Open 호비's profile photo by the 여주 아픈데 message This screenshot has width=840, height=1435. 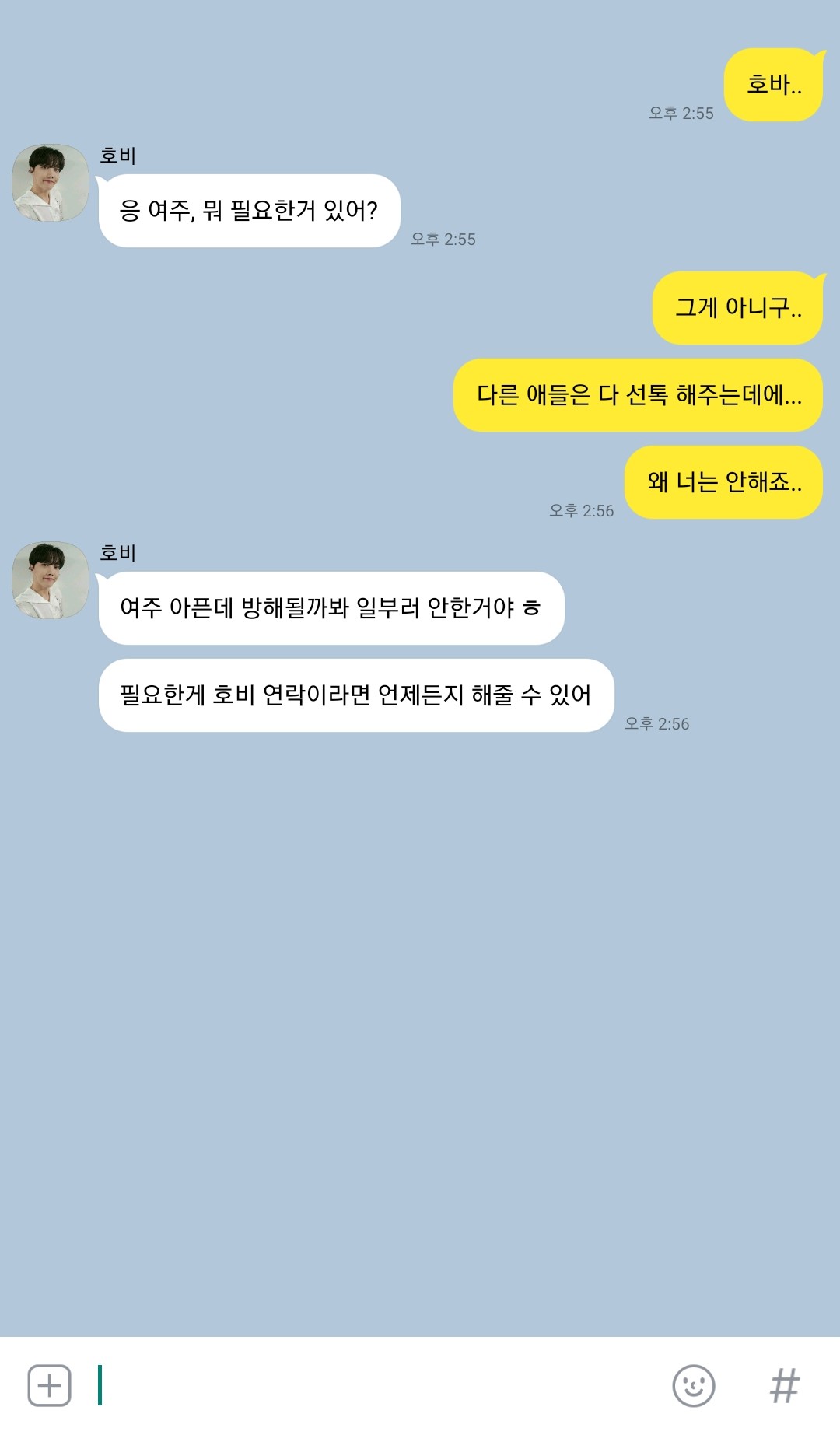point(51,580)
